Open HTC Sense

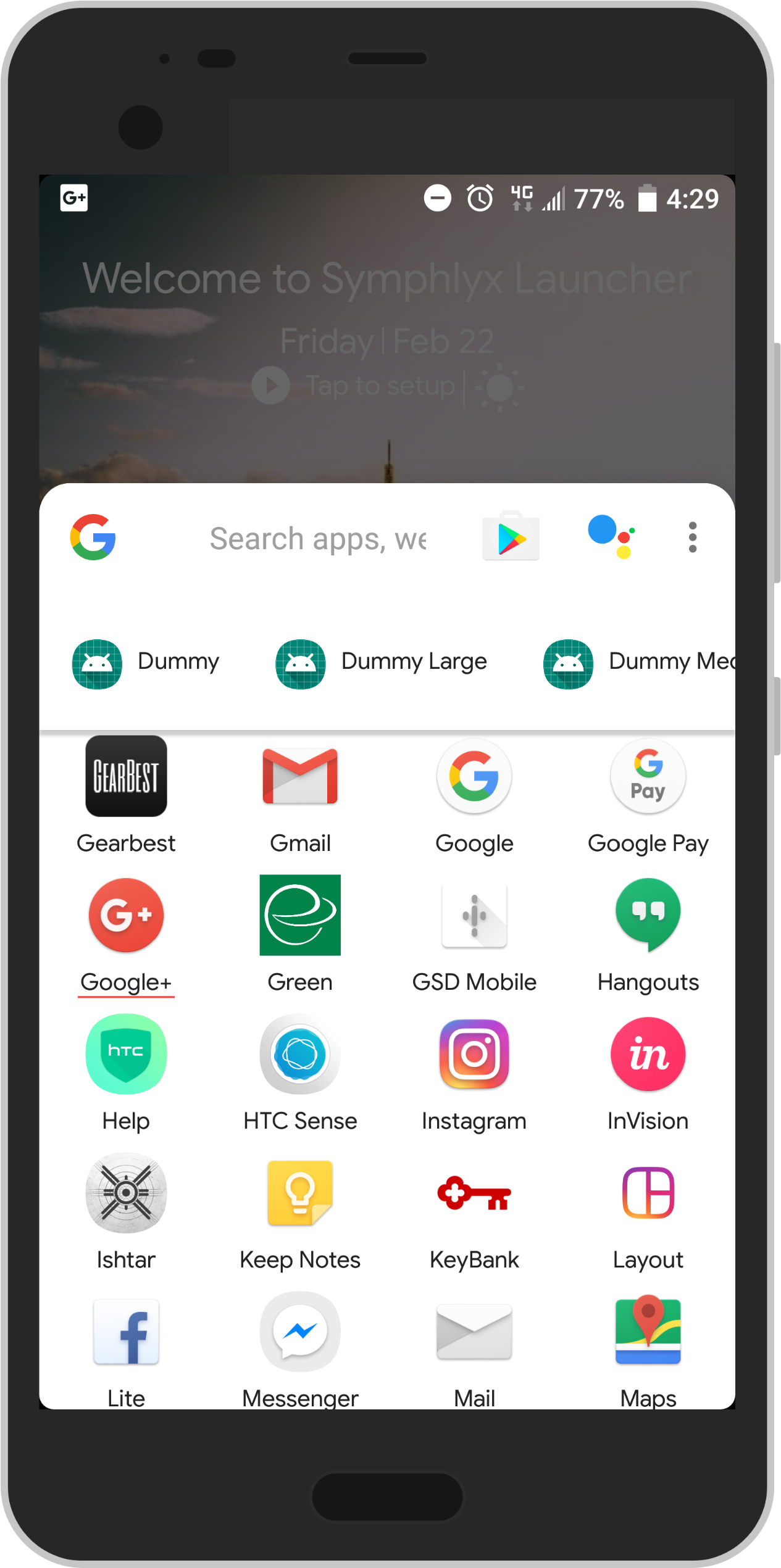(300, 1054)
